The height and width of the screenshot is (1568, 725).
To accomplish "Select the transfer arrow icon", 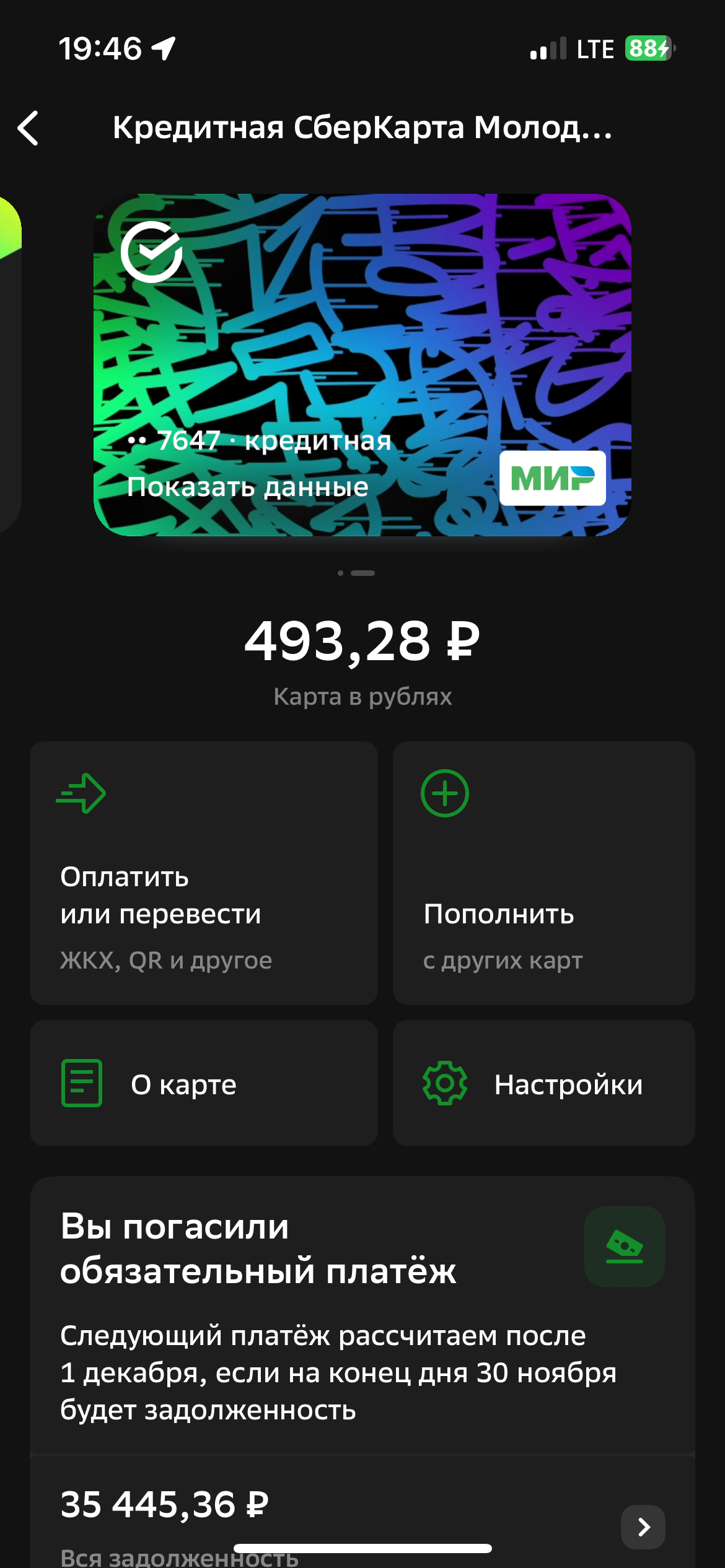I will 83,792.
